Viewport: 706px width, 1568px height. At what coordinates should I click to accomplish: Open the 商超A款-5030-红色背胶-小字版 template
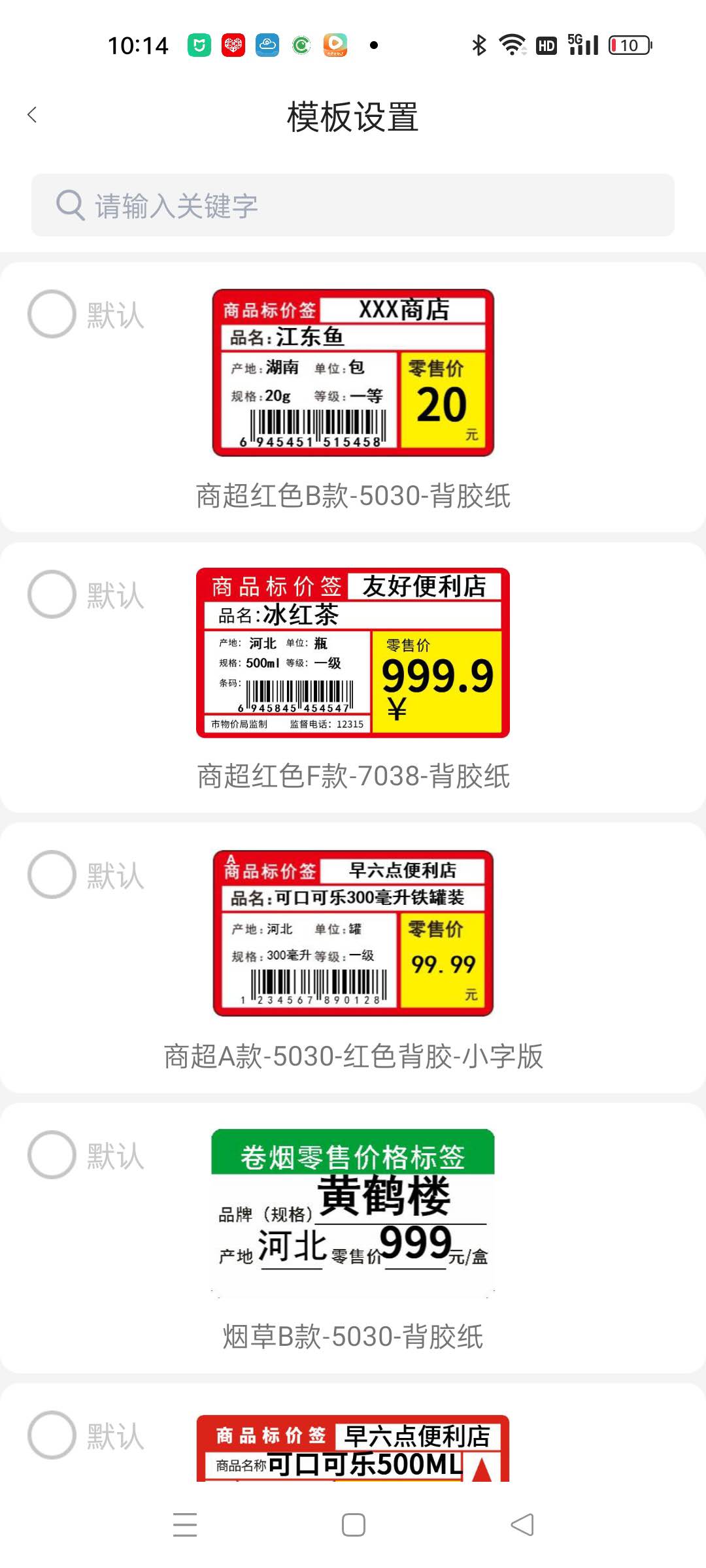tap(353, 933)
